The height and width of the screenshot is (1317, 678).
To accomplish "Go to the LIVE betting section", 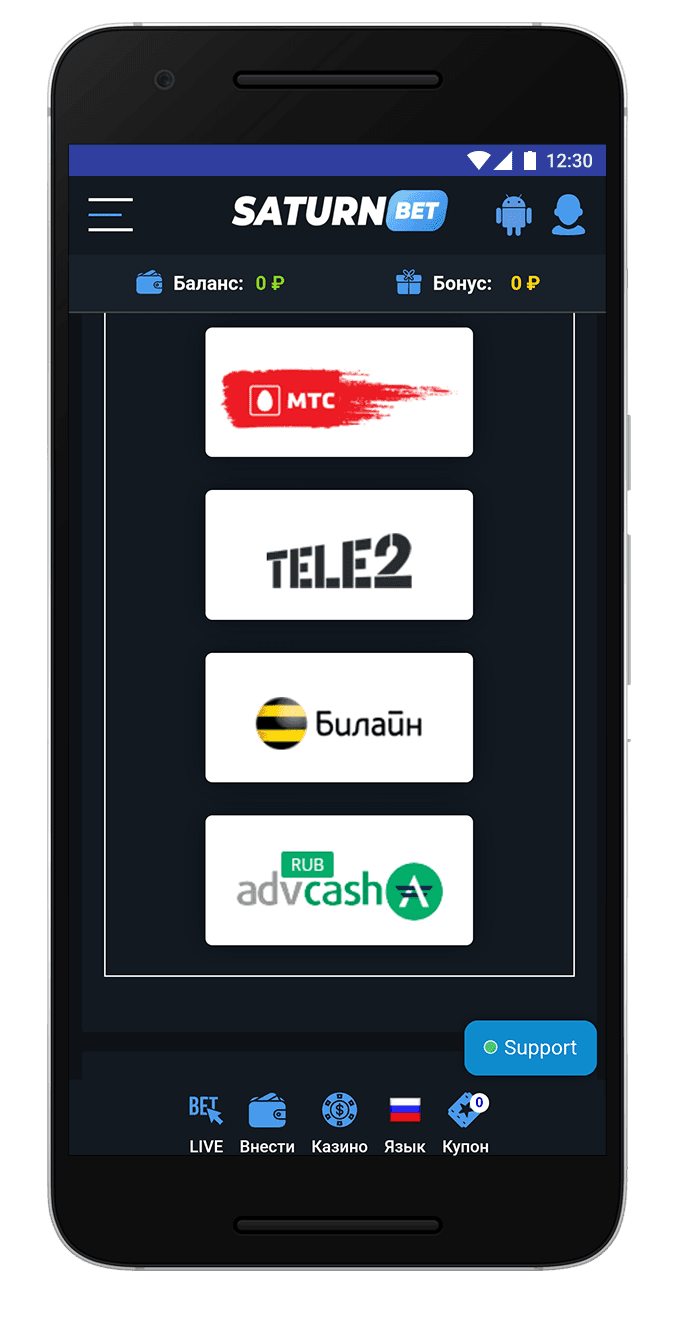I will click(206, 1123).
